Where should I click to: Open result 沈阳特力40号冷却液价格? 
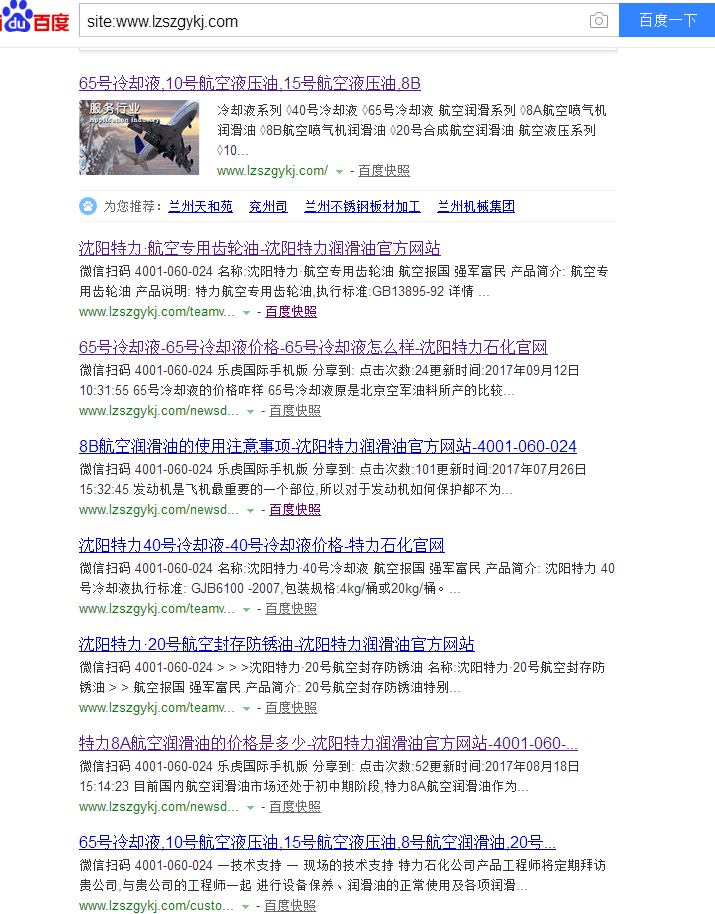(262, 545)
